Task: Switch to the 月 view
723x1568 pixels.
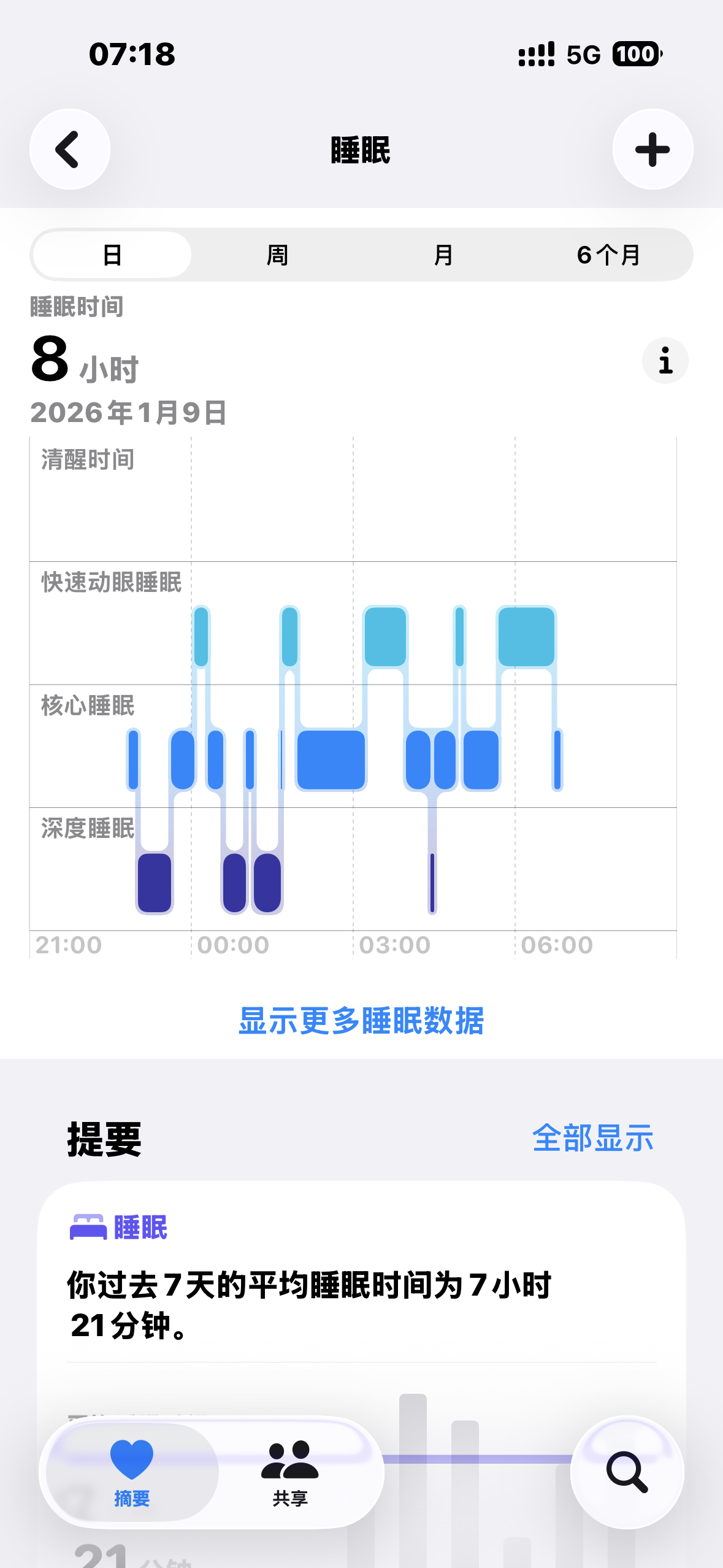Action: [x=443, y=255]
